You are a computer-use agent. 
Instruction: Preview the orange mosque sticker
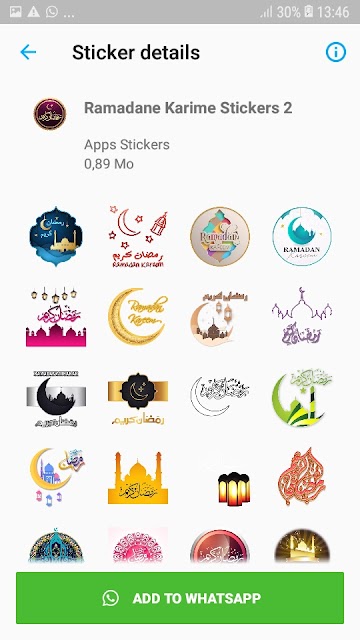click(x=138, y=477)
